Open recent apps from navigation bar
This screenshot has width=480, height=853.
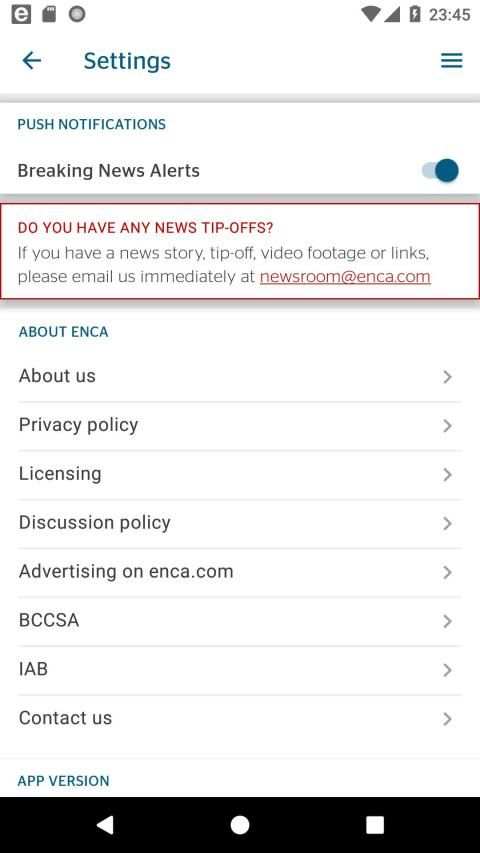tap(374, 825)
